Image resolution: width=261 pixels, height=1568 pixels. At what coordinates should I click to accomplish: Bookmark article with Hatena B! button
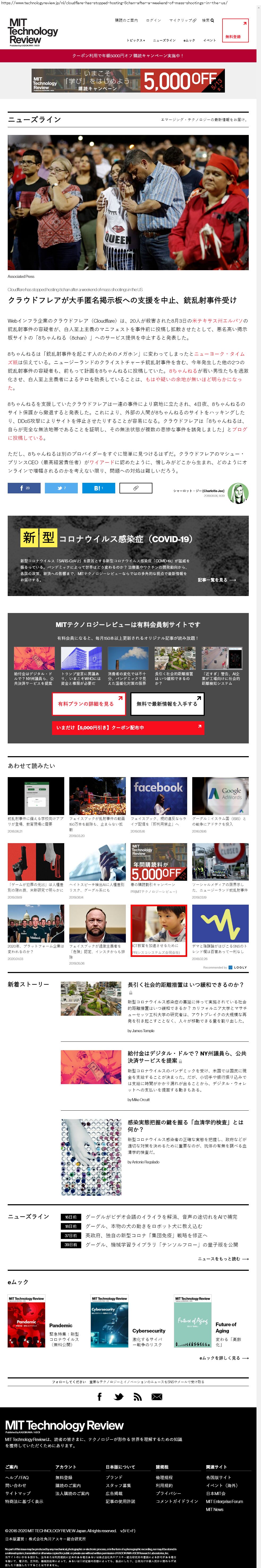[98, 488]
